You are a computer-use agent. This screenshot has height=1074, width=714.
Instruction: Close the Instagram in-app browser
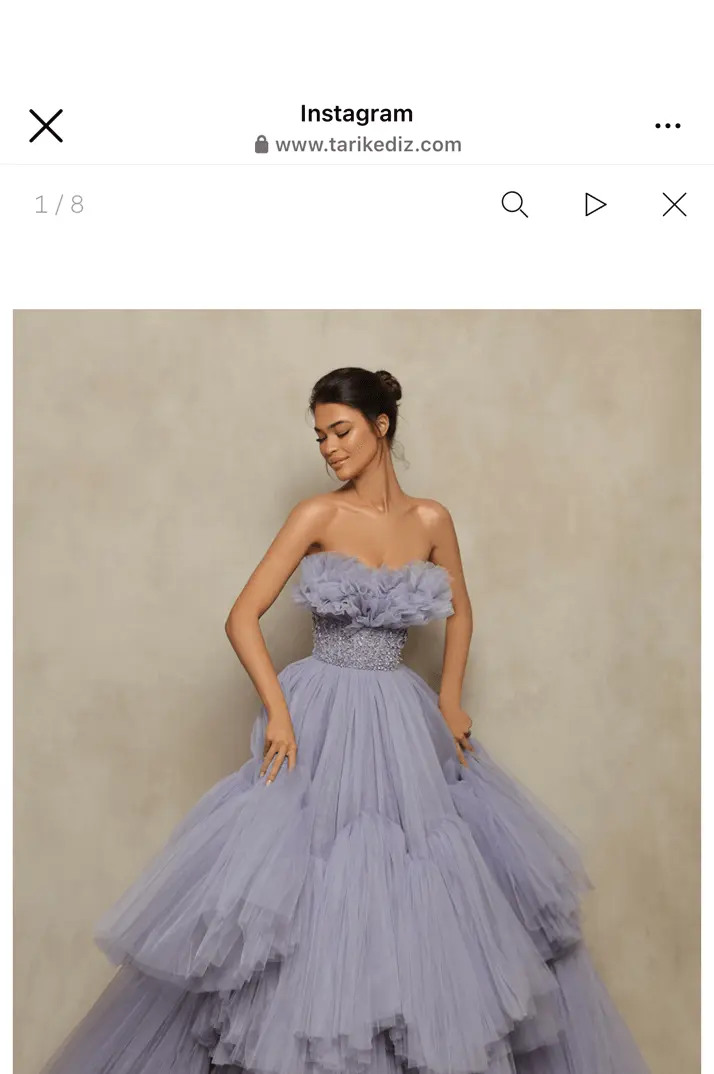pos(46,126)
